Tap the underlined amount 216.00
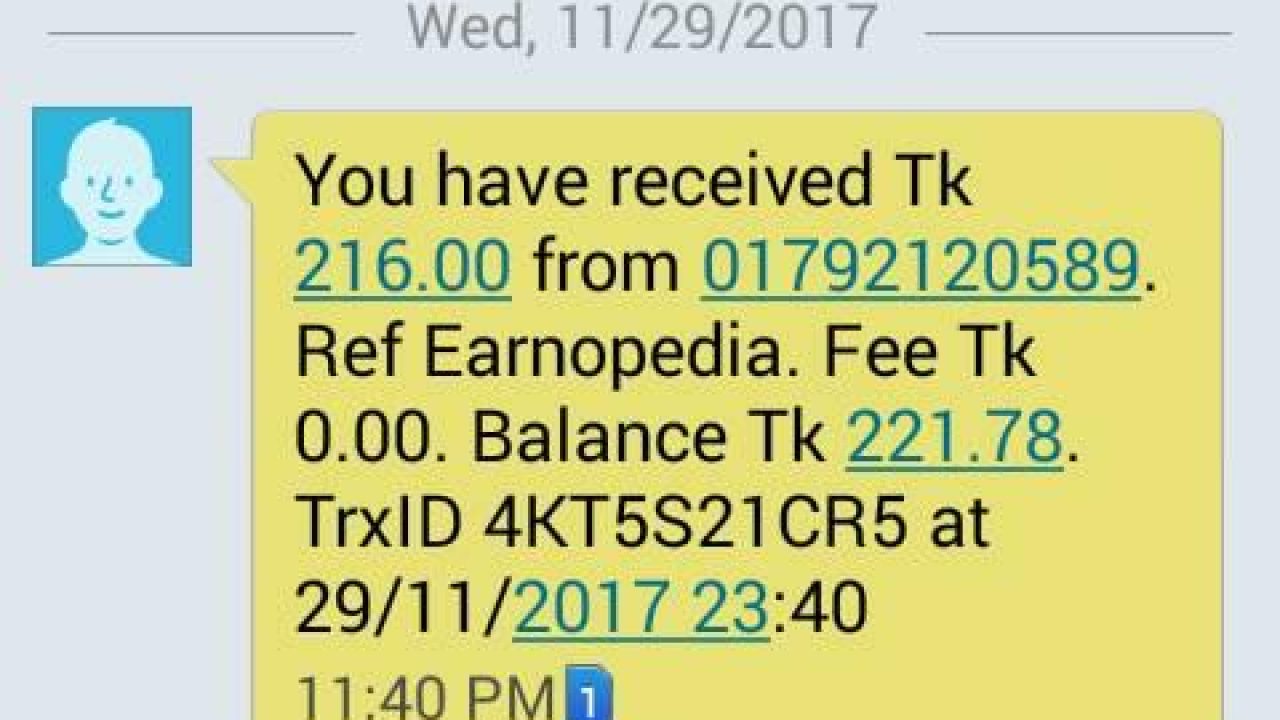 [x=403, y=267]
